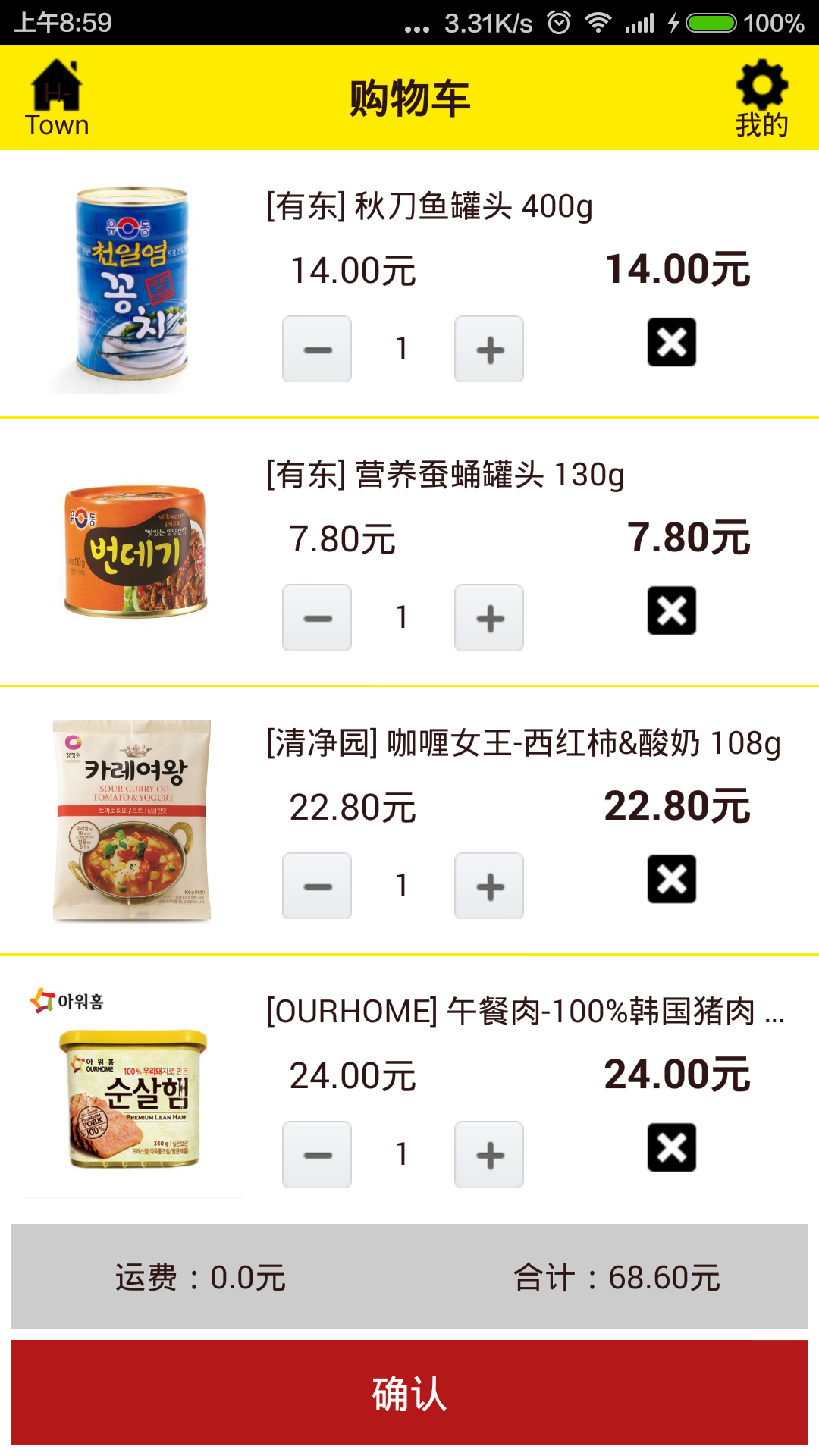819x1456 pixels.
Task: Open 我的 settings gear
Action: point(761,99)
